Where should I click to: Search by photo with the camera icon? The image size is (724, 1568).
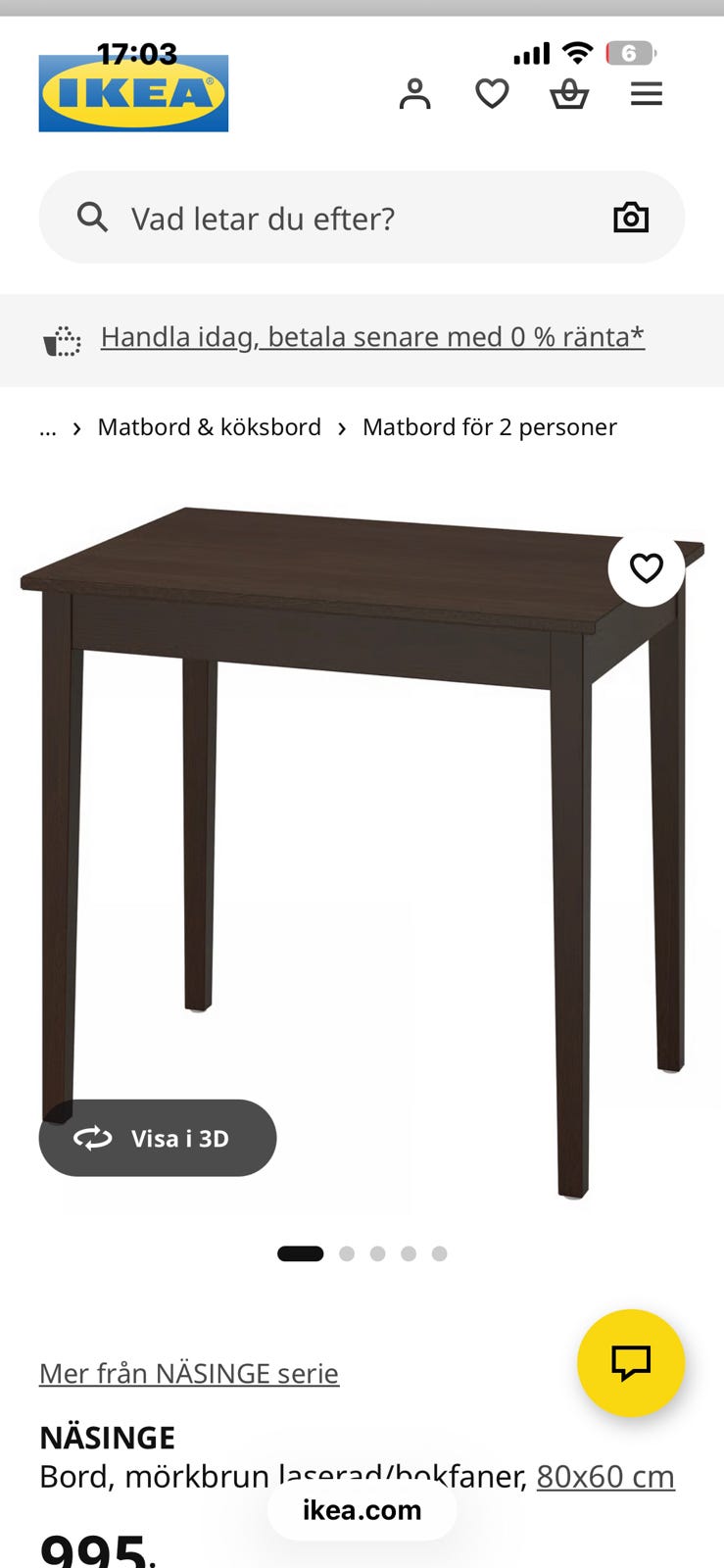(x=631, y=218)
